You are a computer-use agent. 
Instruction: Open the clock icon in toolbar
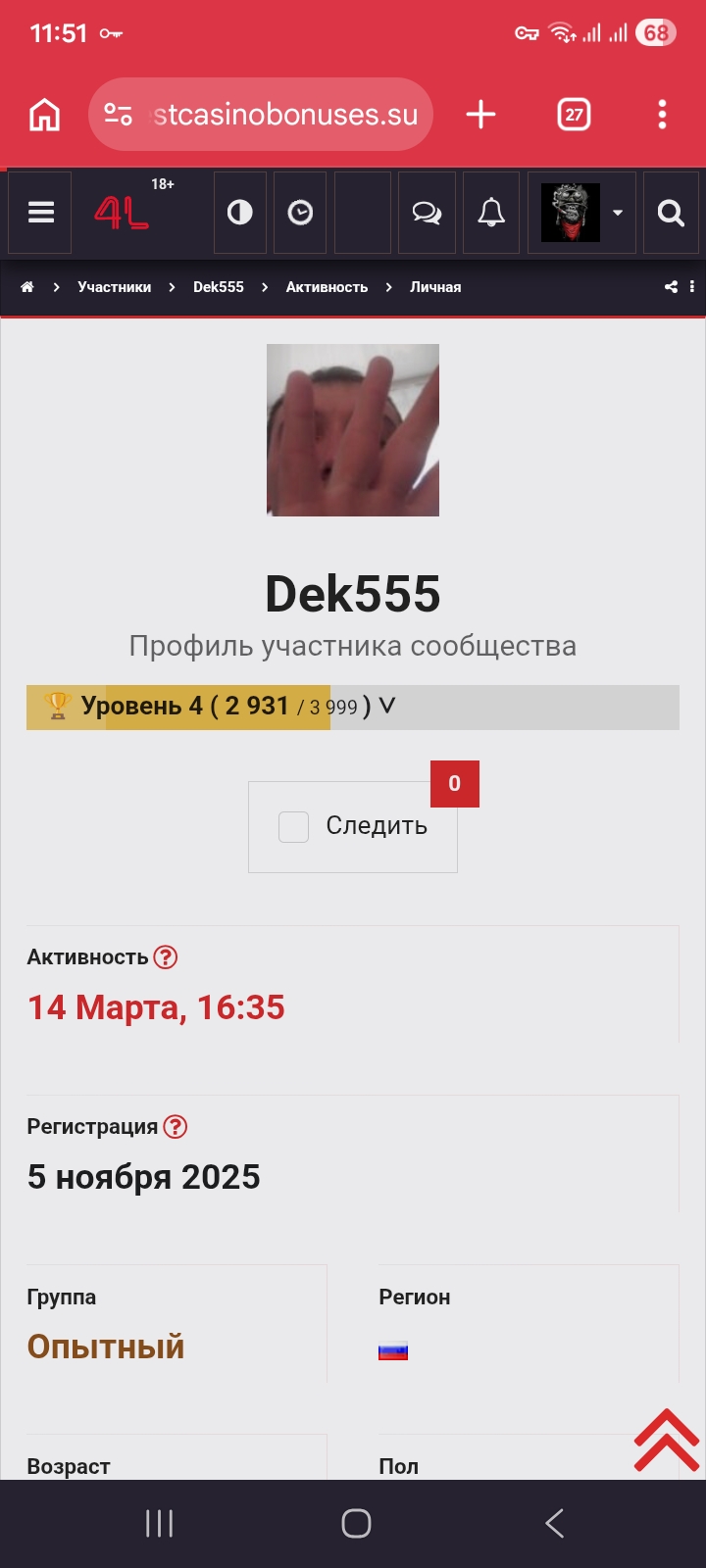click(300, 213)
